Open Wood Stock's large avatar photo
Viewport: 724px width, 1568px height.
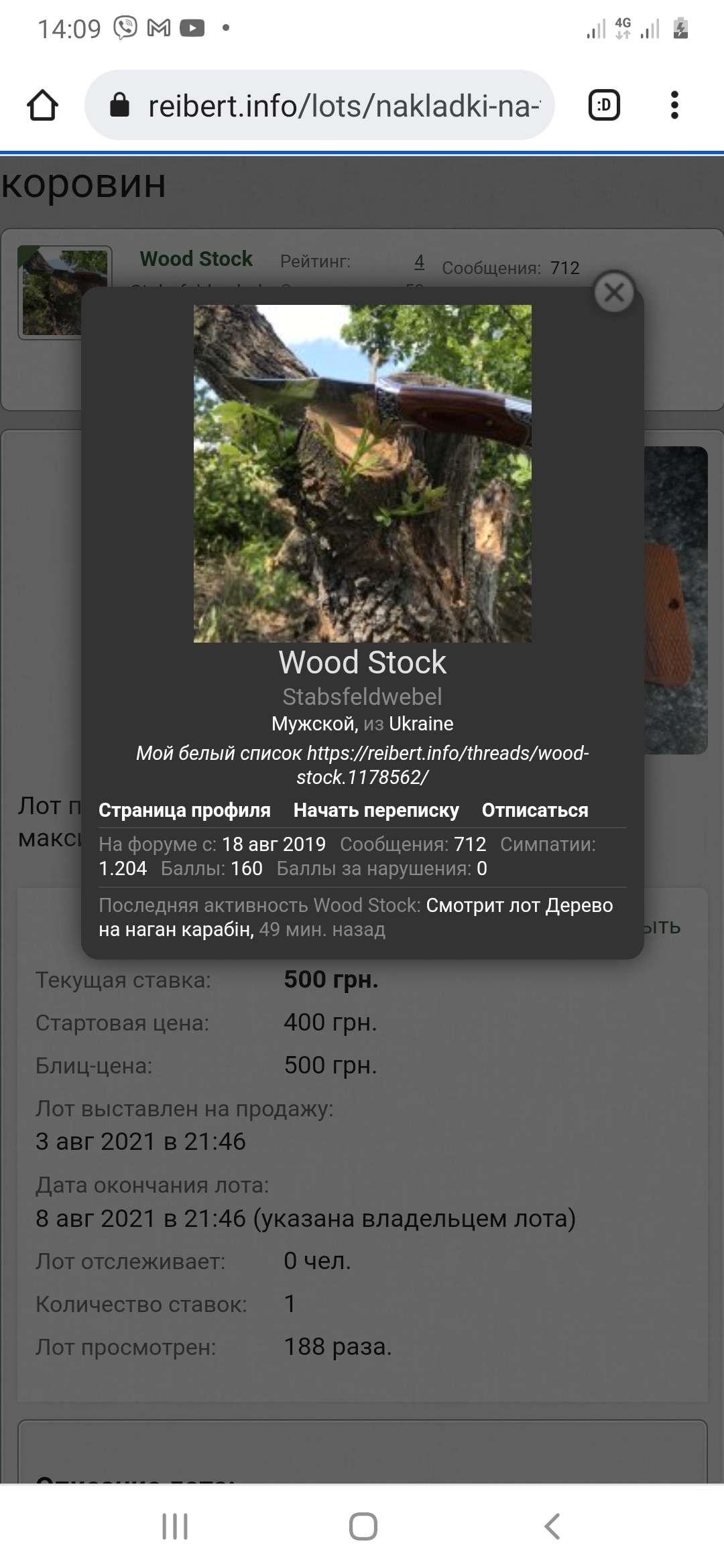coord(362,473)
